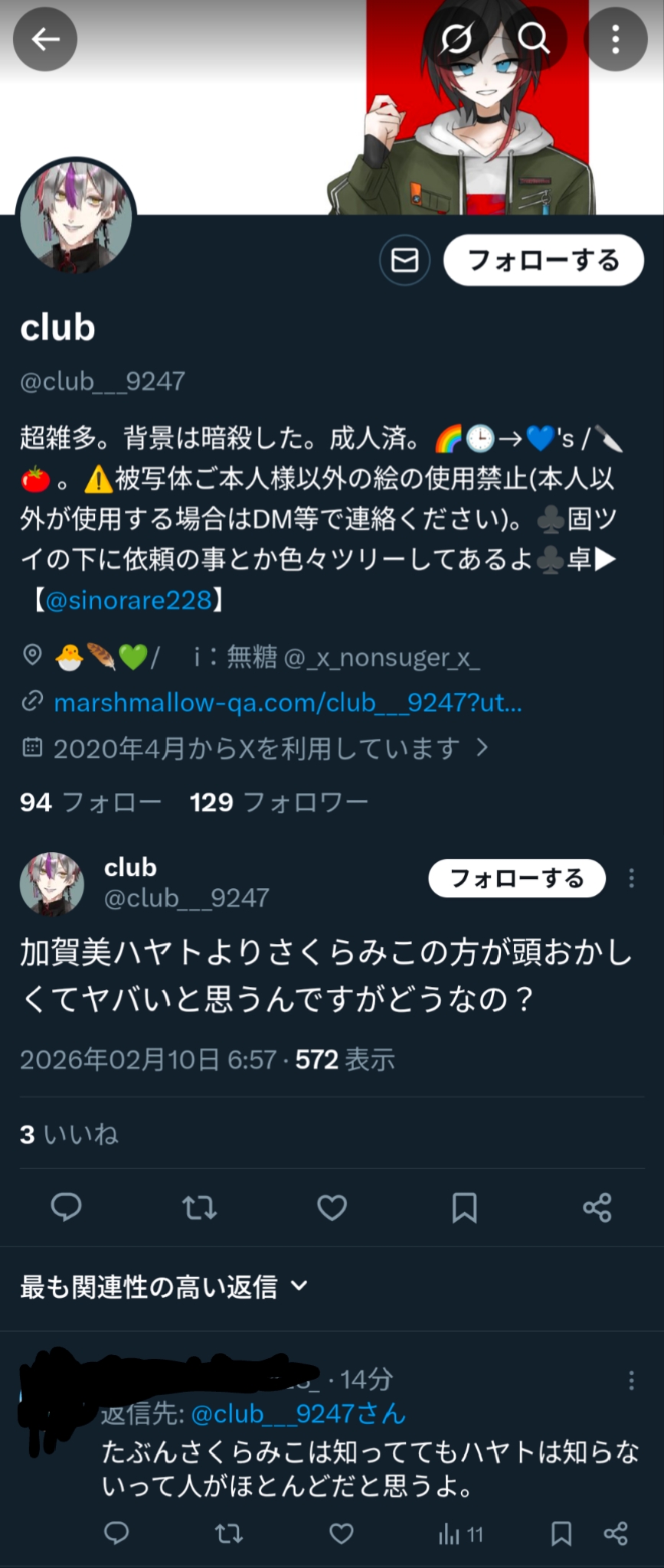Image resolution: width=664 pixels, height=1568 pixels.
Task: Open the @sinorare228 mention link
Action: [128, 600]
